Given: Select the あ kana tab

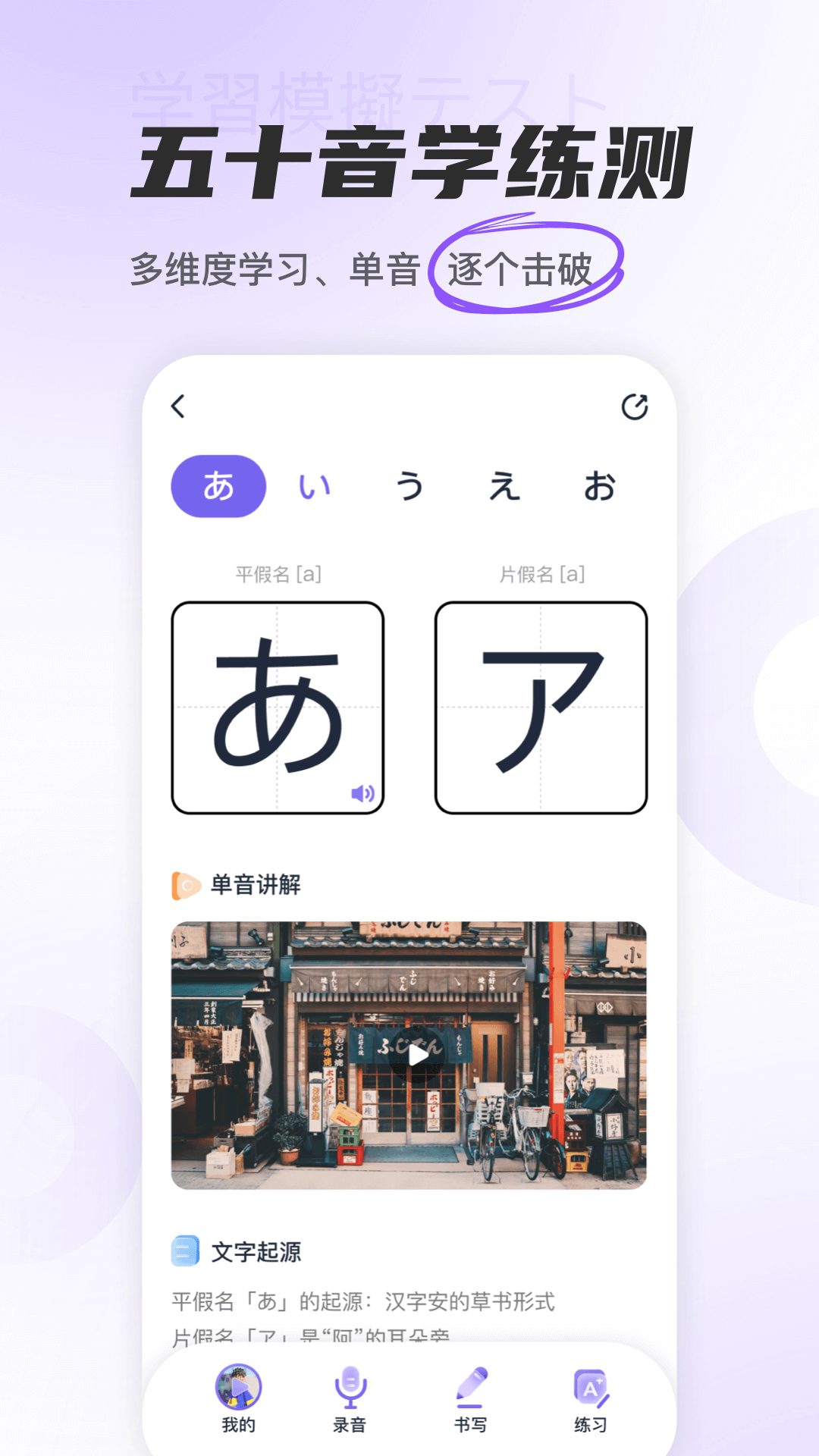Looking at the screenshot, I should [217, 486].
